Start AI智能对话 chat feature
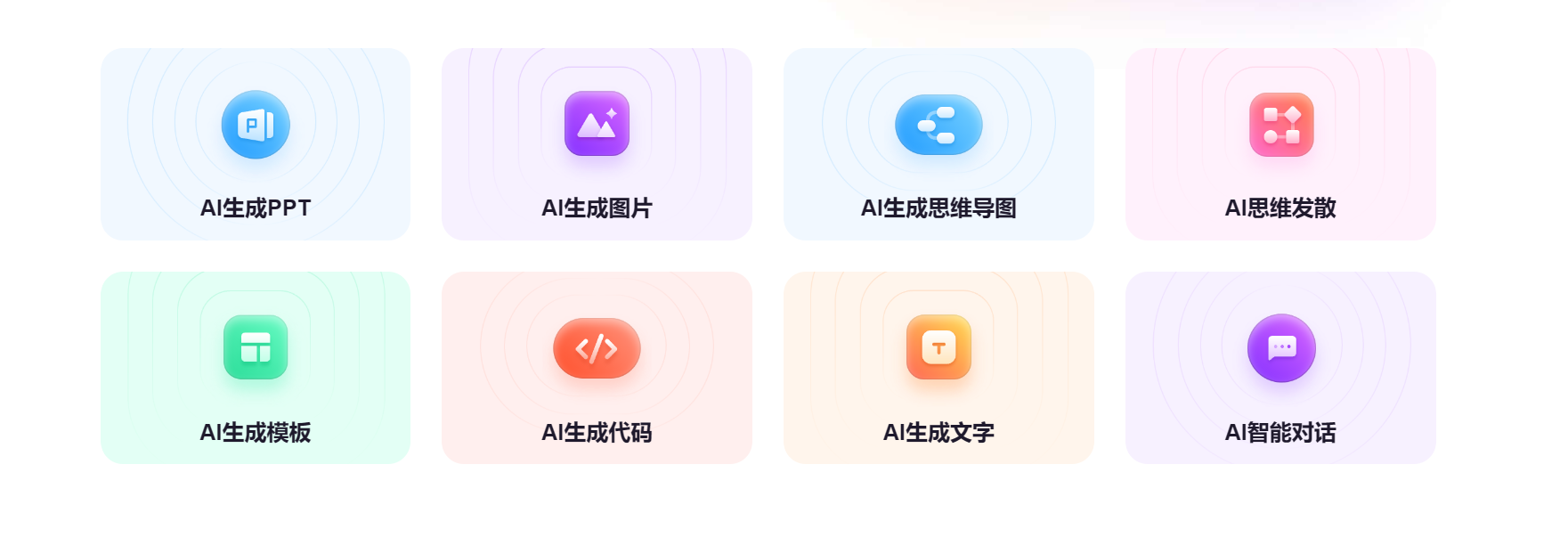Viewport: 1568px width, 554px height. click(x=1280, y=368)
